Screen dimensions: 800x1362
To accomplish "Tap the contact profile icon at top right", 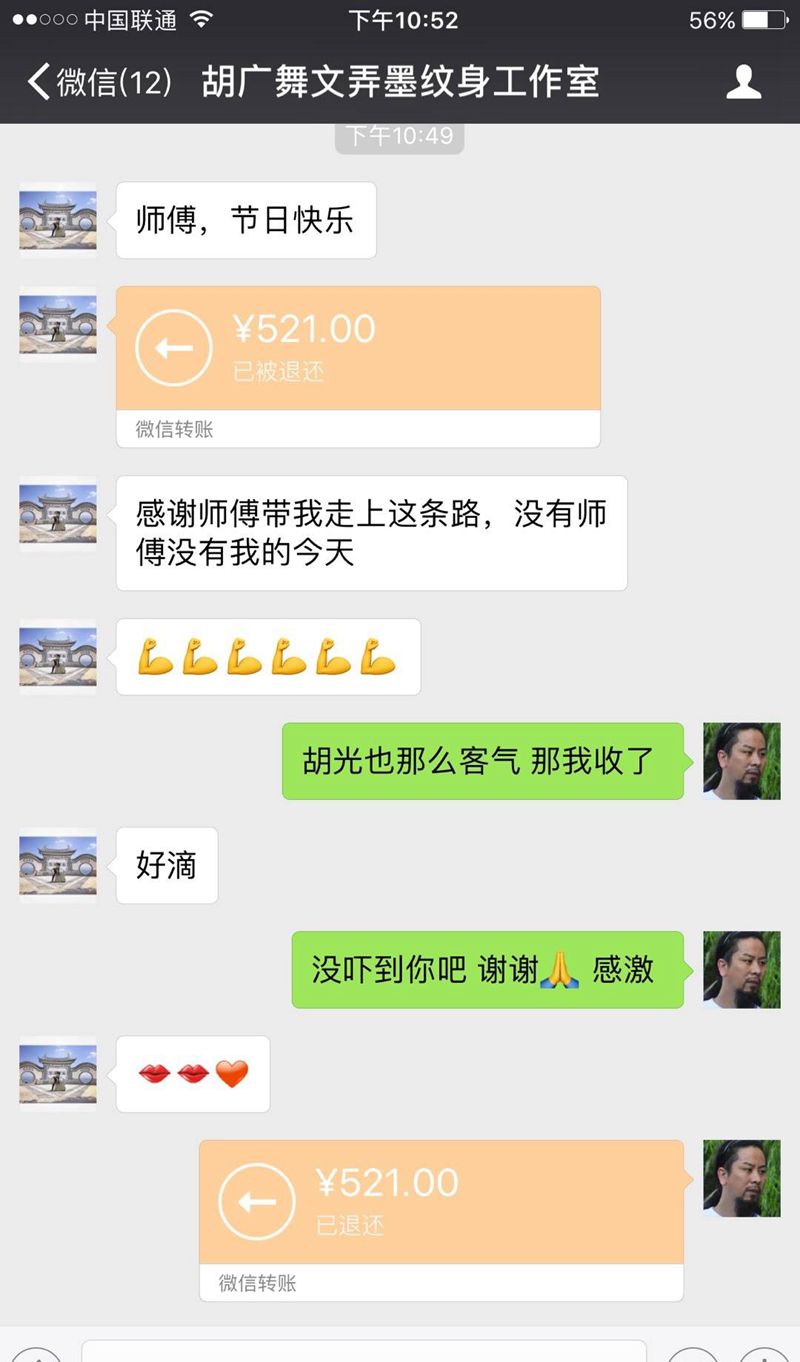I will (x=742, y=84).
